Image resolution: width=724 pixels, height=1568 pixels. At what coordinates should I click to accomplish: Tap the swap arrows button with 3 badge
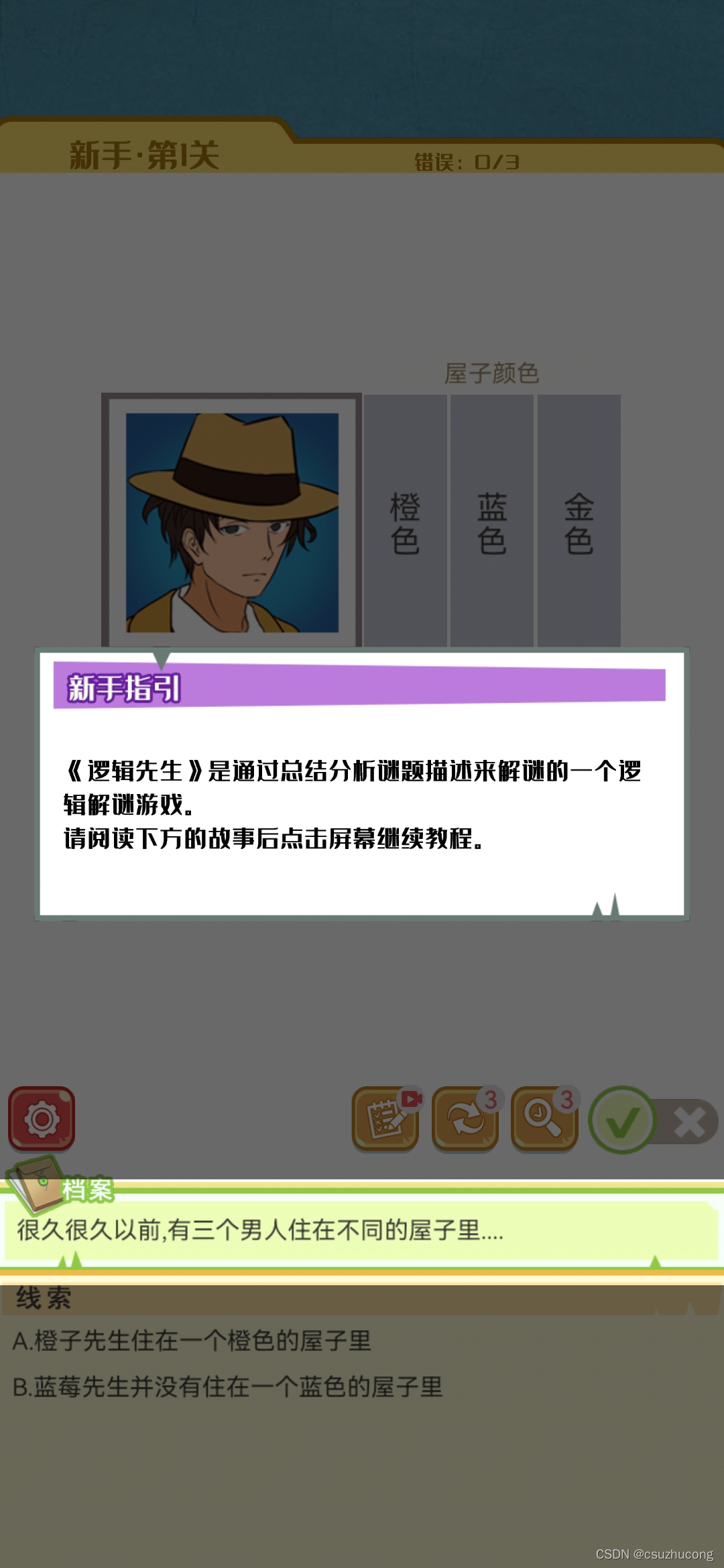click(x=465, y=1119)
